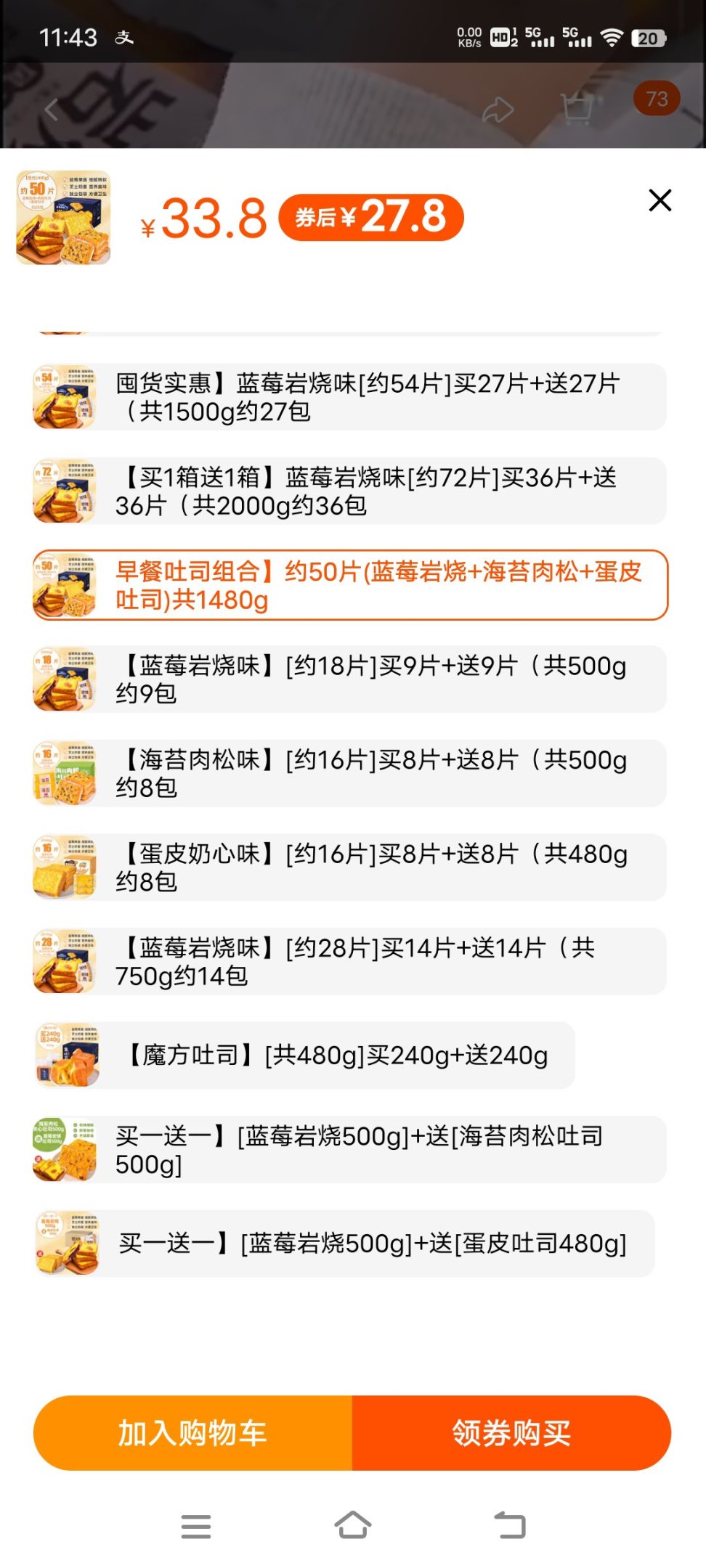This screenshot has width=706, height=1568.
Task: Choose 海苔肉松味 约16片 500g option
Action: [349, 773]
